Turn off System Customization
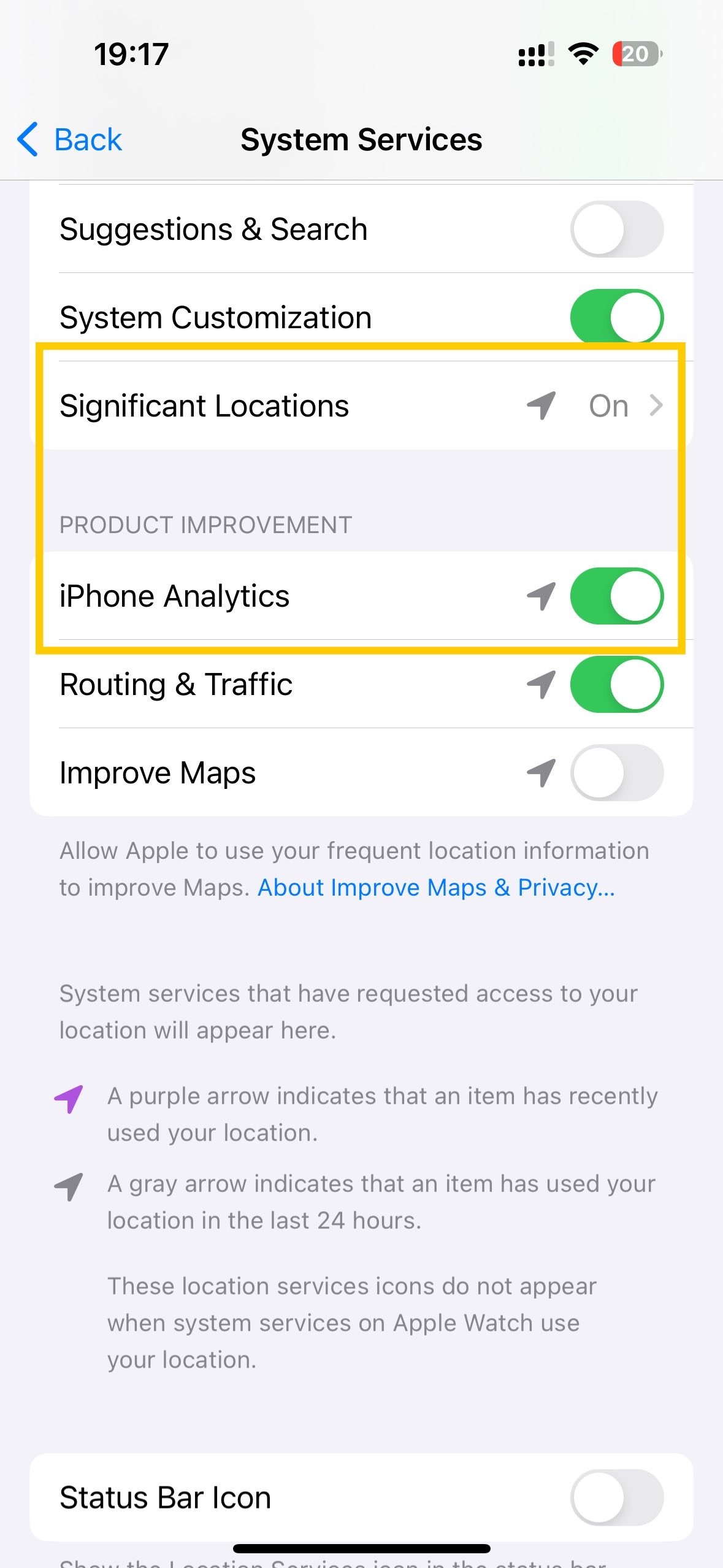The width and height of the screenshot is (723, 1568). pyautogui.click(x=616, y=317)
